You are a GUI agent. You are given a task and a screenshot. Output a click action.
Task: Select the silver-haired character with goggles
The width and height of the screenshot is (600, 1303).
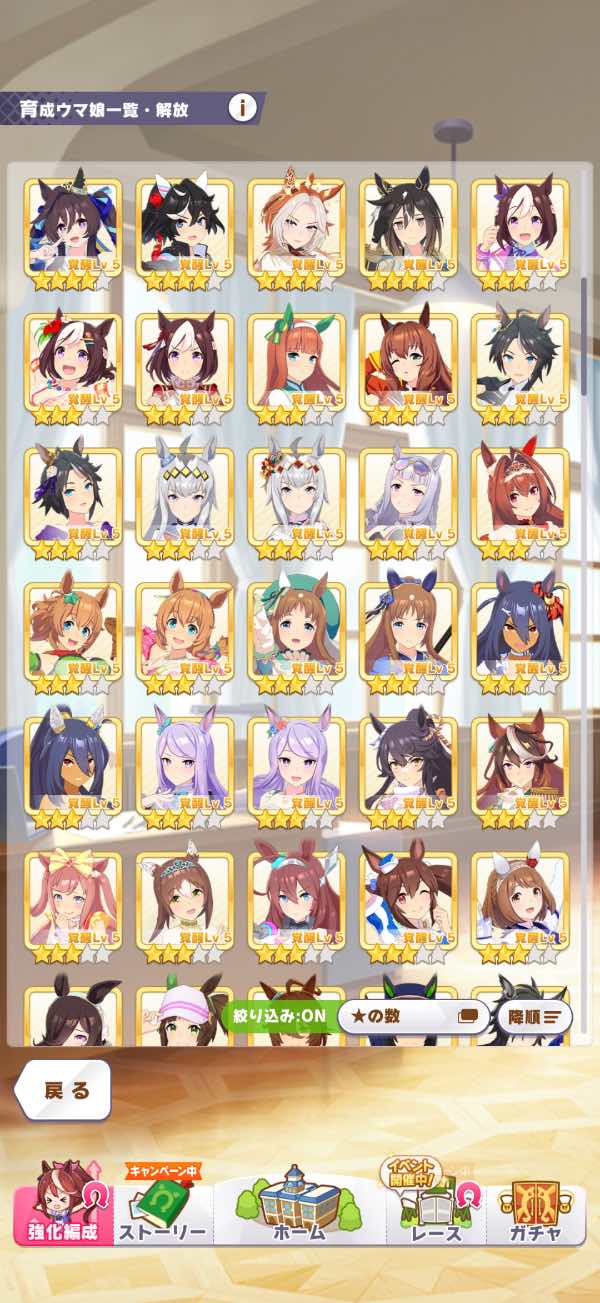(408, 504)
